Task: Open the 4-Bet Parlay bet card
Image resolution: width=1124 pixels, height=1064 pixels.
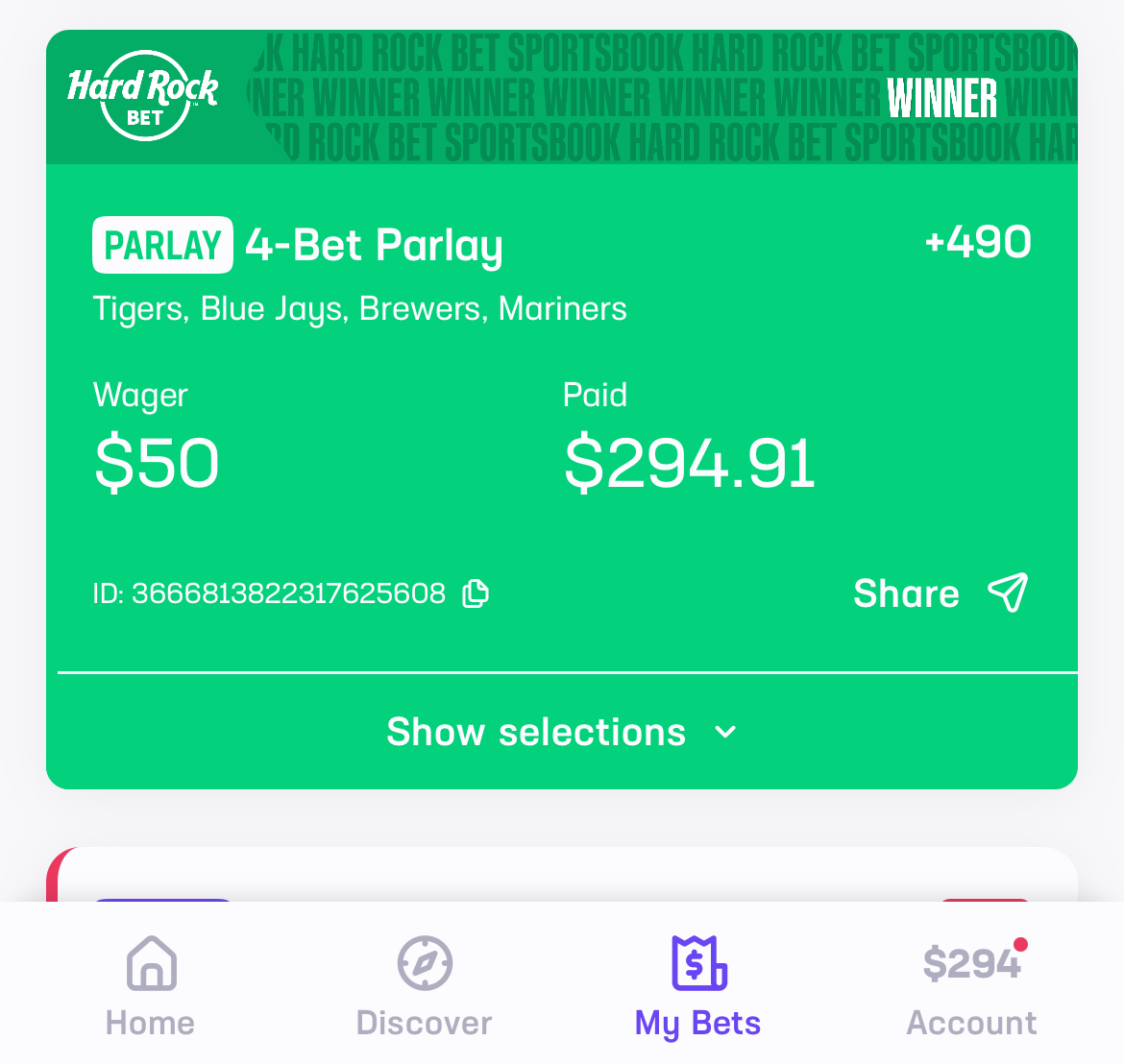Action: pos(374,246)
